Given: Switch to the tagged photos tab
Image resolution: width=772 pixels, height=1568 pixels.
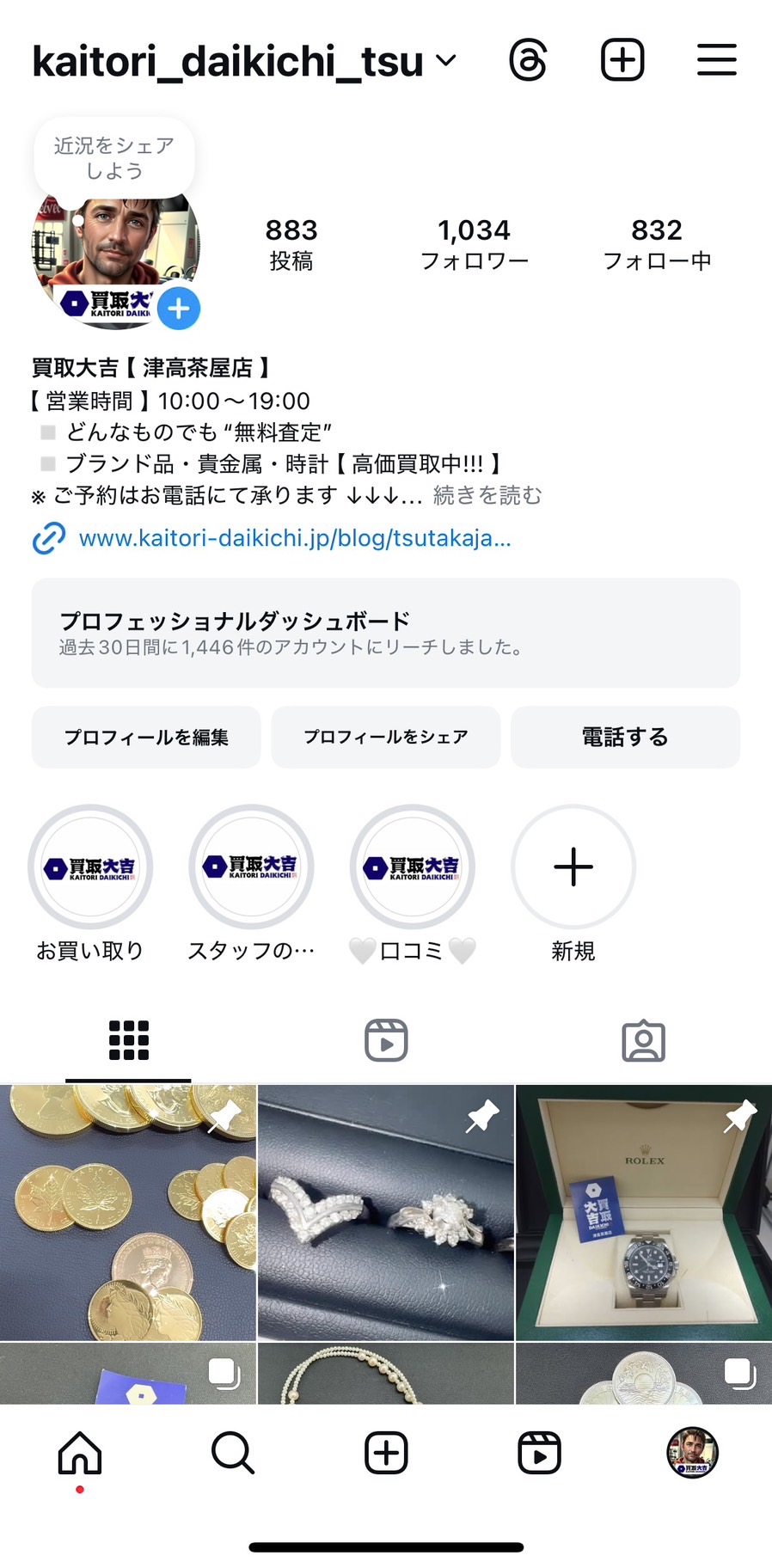Looking at the screenshot, I should 643,1041.
